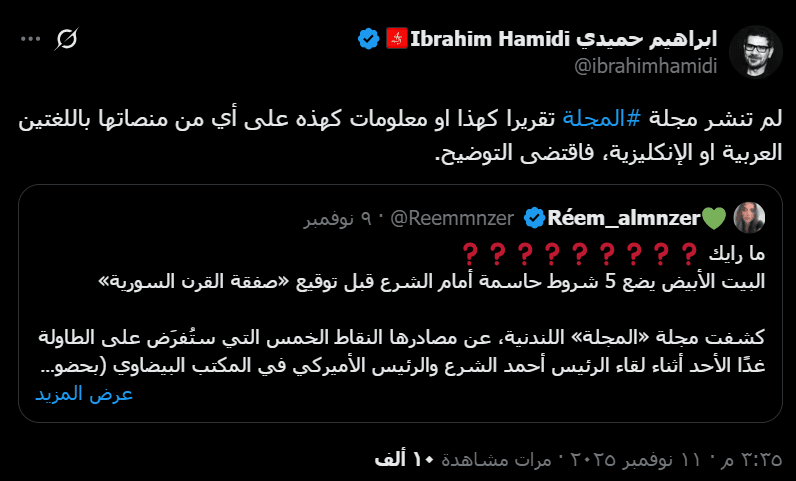Open the three-dot overflow menu
The width and height of the screenshot is (796, 481).
pos(31,39)
